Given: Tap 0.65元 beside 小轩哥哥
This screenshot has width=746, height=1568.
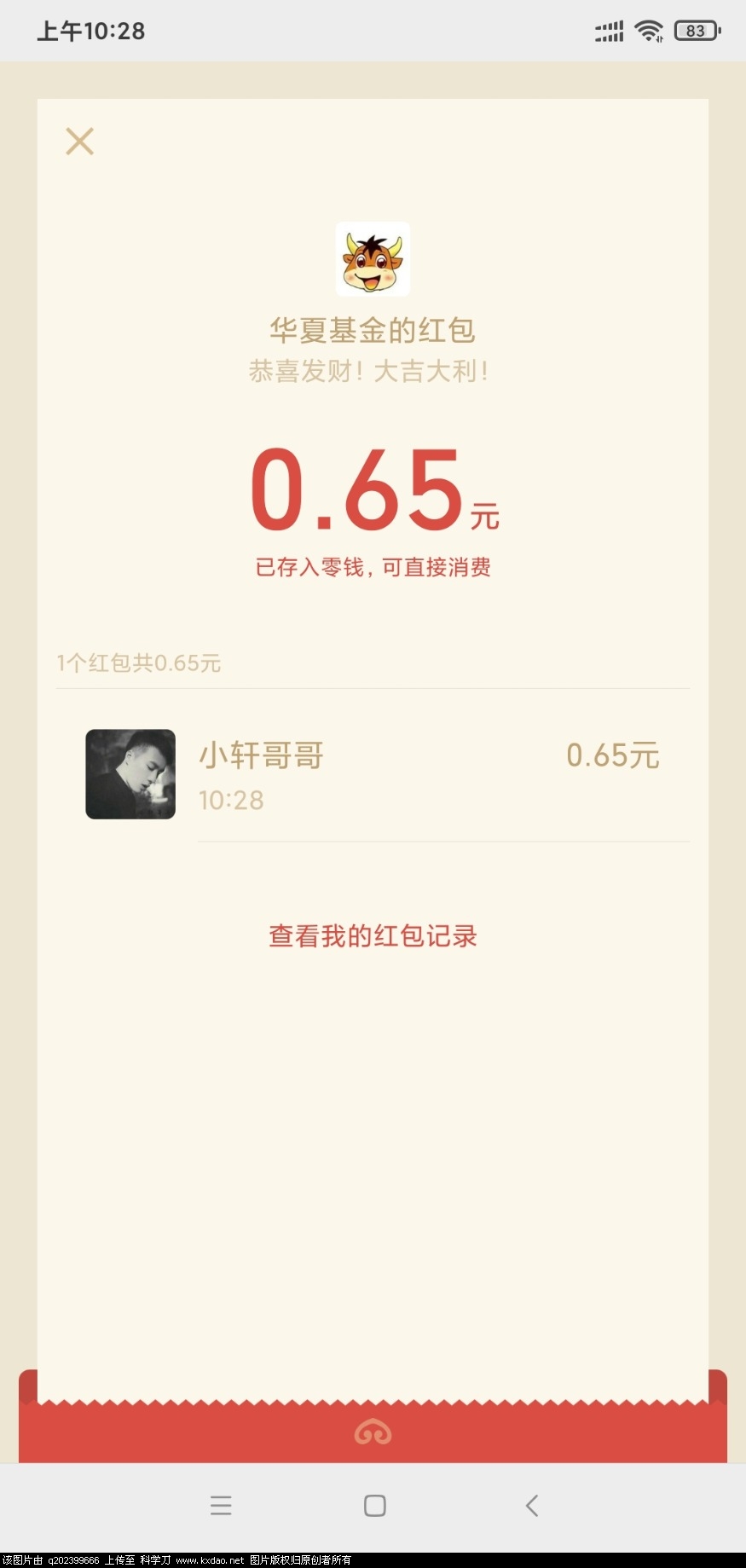Looking at the screenshot, I should (x=612, y=755).
